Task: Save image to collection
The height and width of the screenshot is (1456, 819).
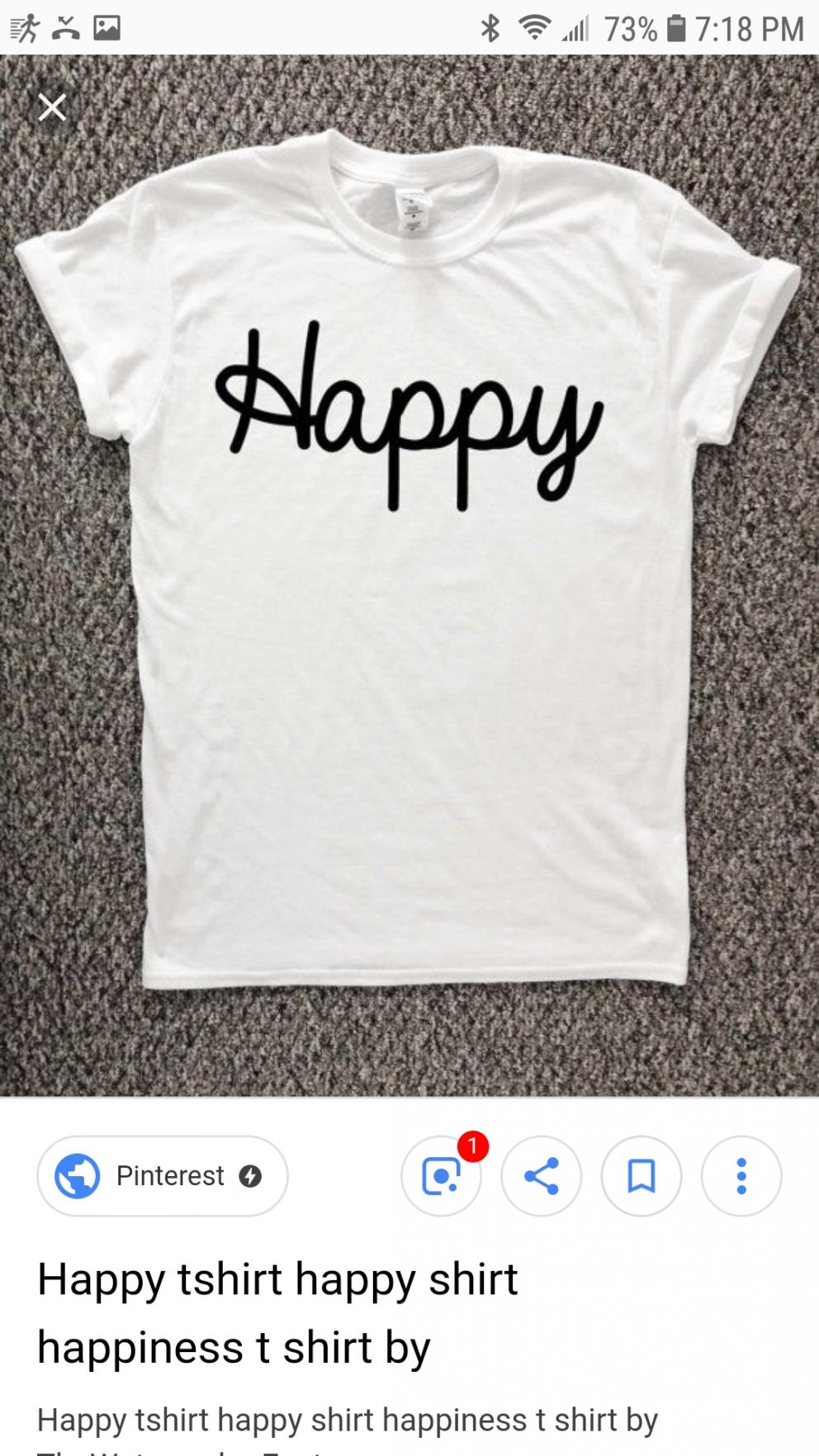Action: pos(641,1176)
